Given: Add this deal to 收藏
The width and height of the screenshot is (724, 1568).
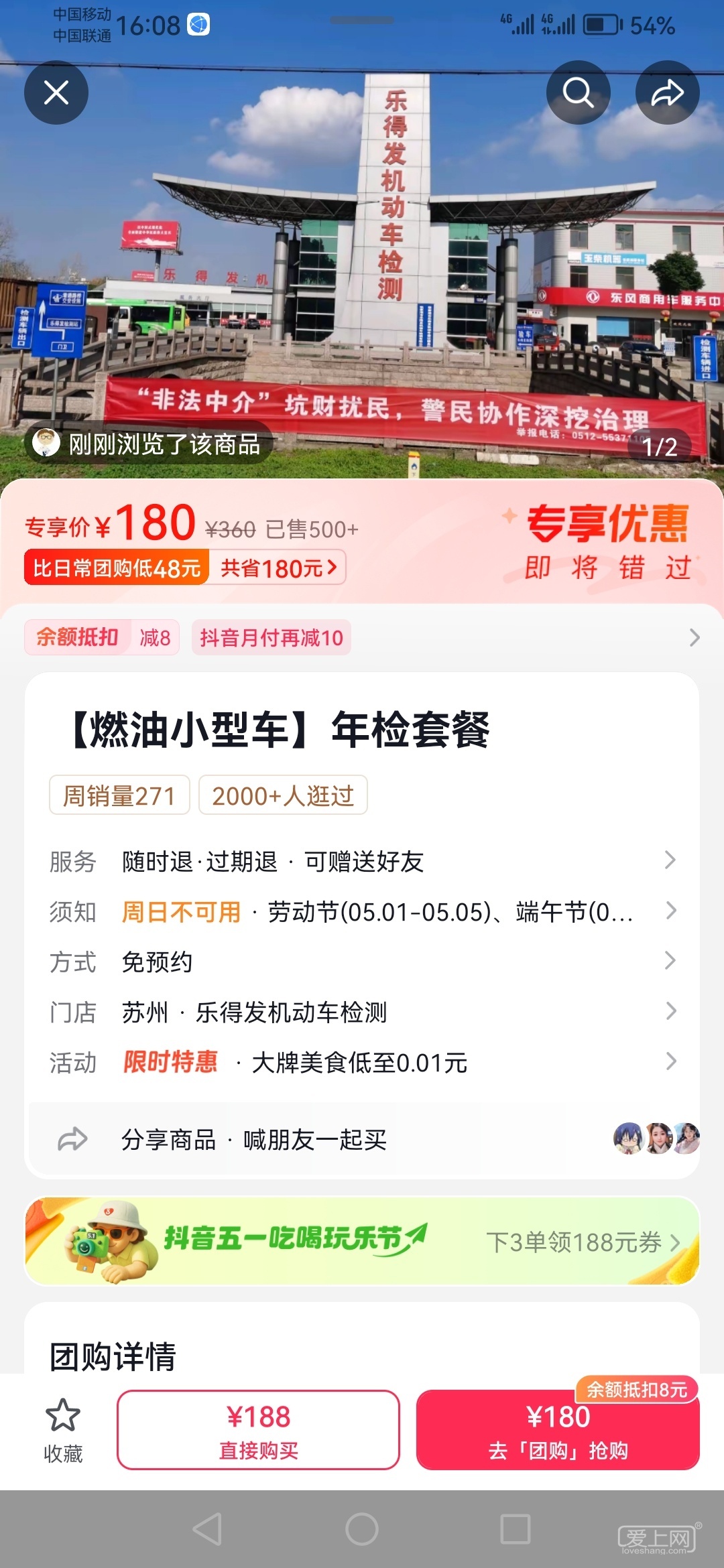Looking at the screenshot, I should [x=63, y=1431].
